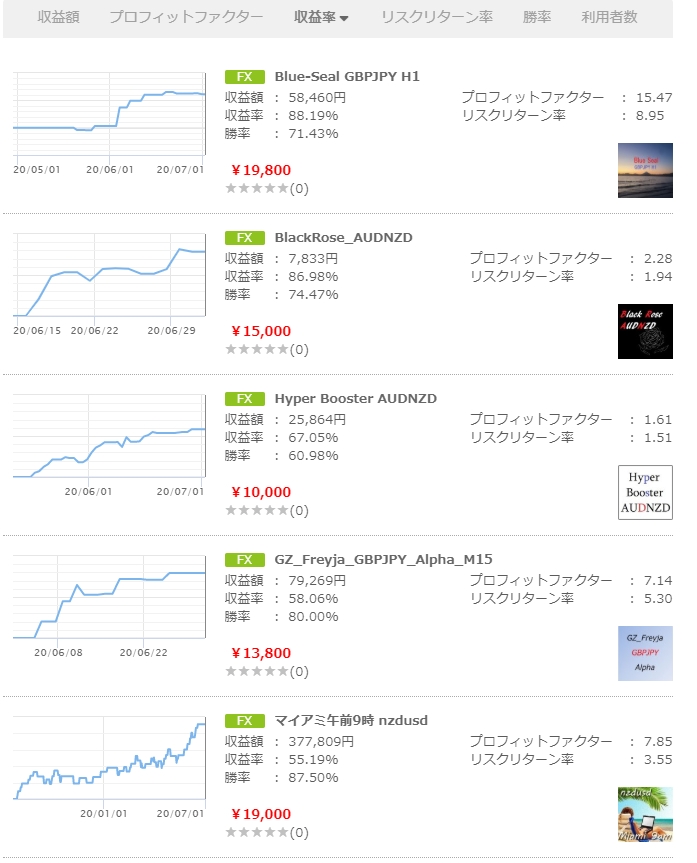Image resolution: width=697 pixels, height=863 pixels.
Task: Sort list by 利用者数
Action: (609, 17)
